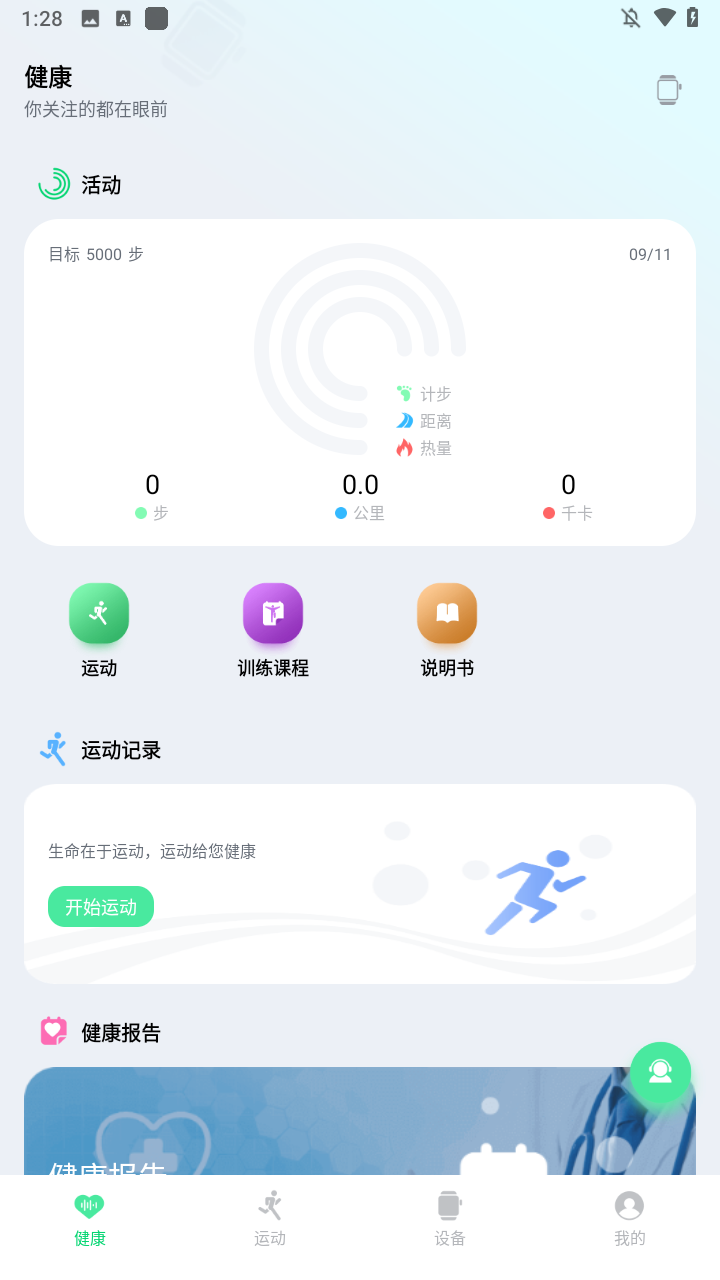The width and height of the screenshot is (720, 1280).
Task: Switch to the 运动 tab
Action: [270, 1216]
